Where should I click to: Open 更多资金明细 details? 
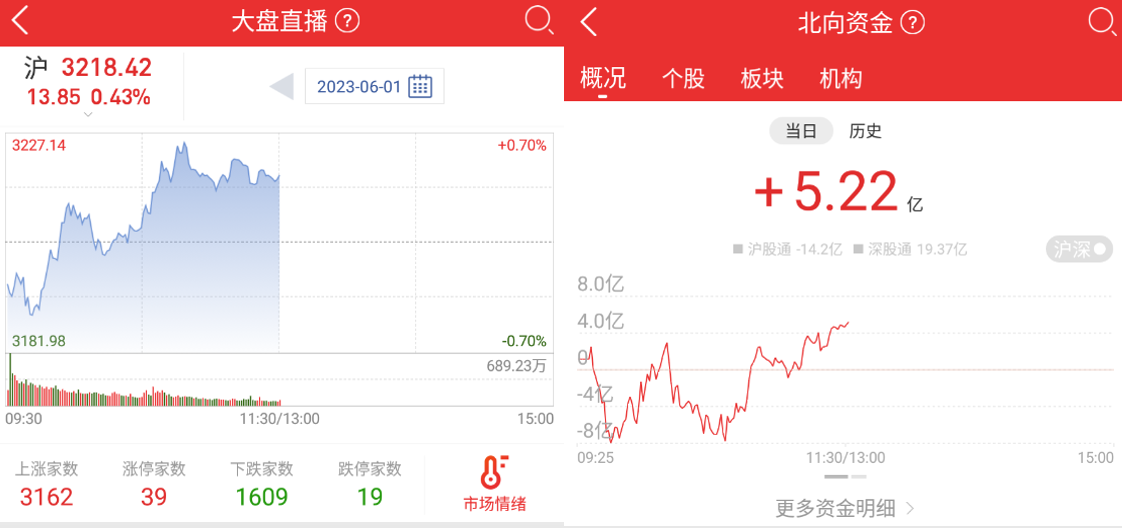tap(845, 508)
